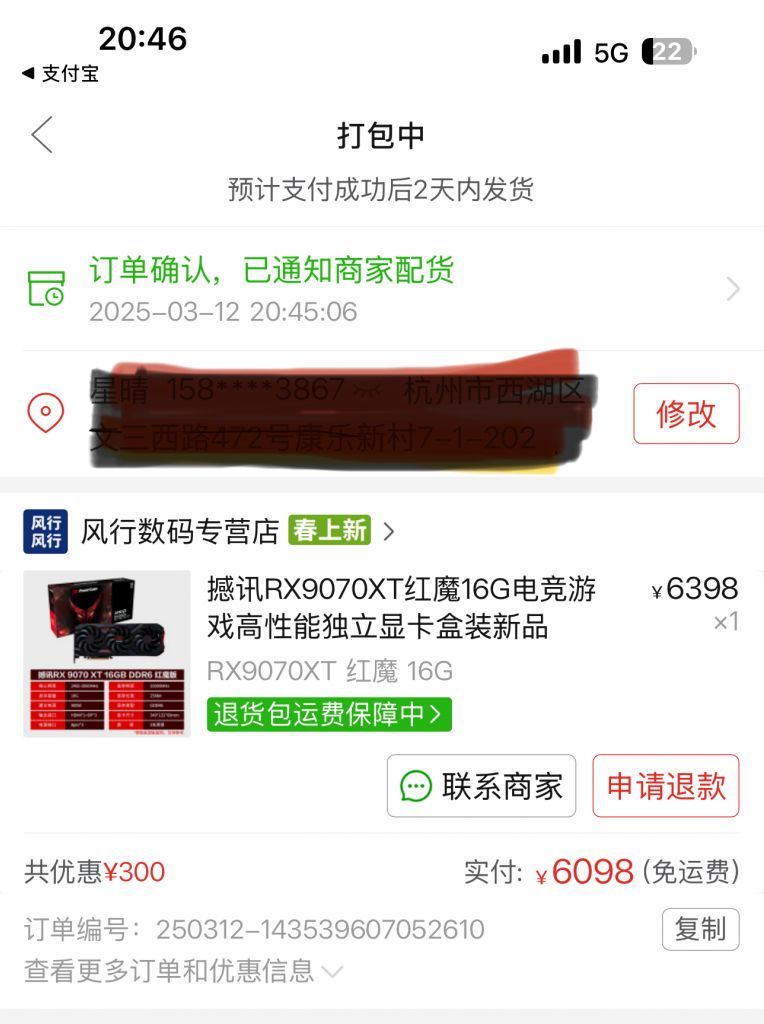Open order tracking via the status chevron

click(x=731, y=289)
